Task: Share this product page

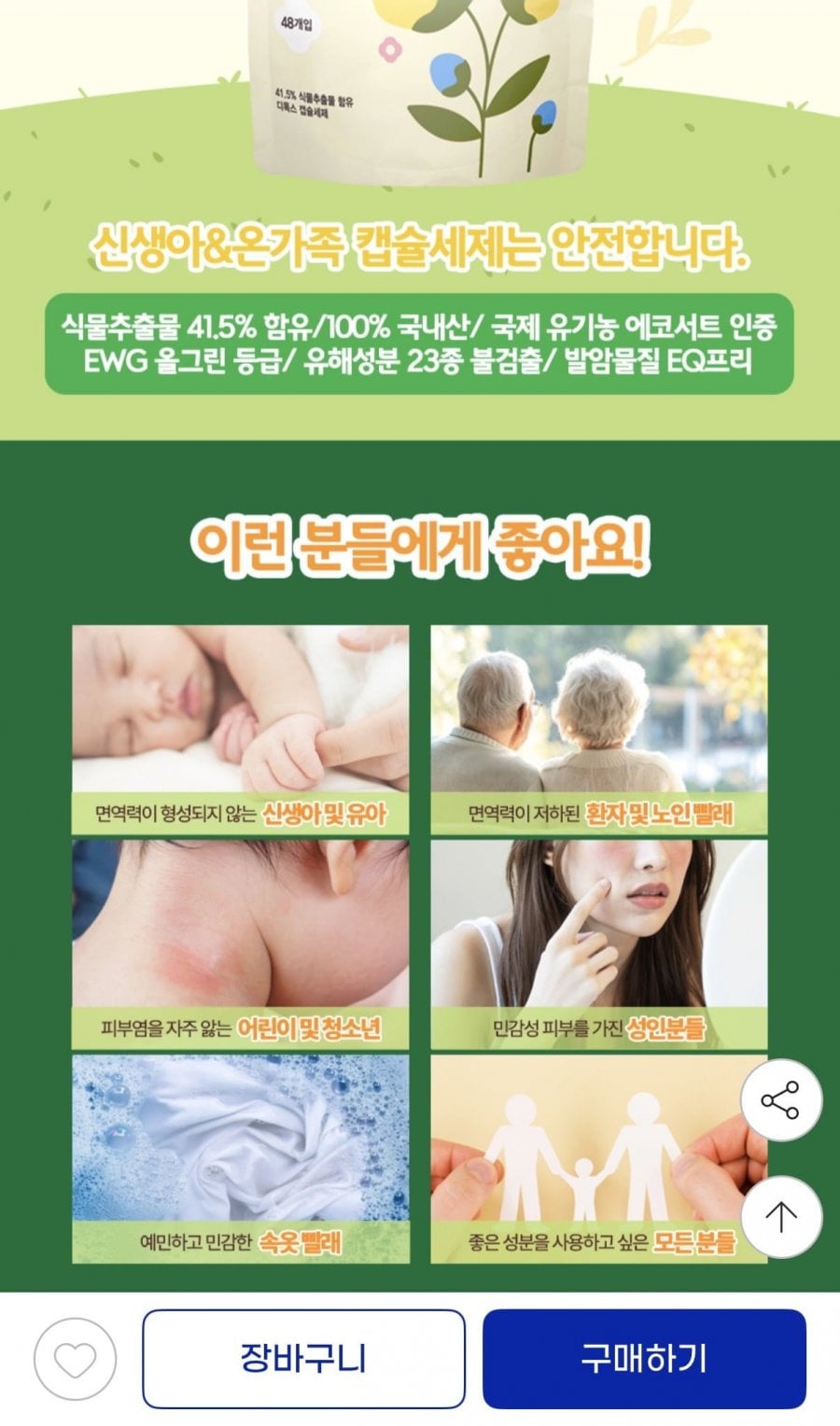Action: pyautogui.click(x=781, y=1100)
